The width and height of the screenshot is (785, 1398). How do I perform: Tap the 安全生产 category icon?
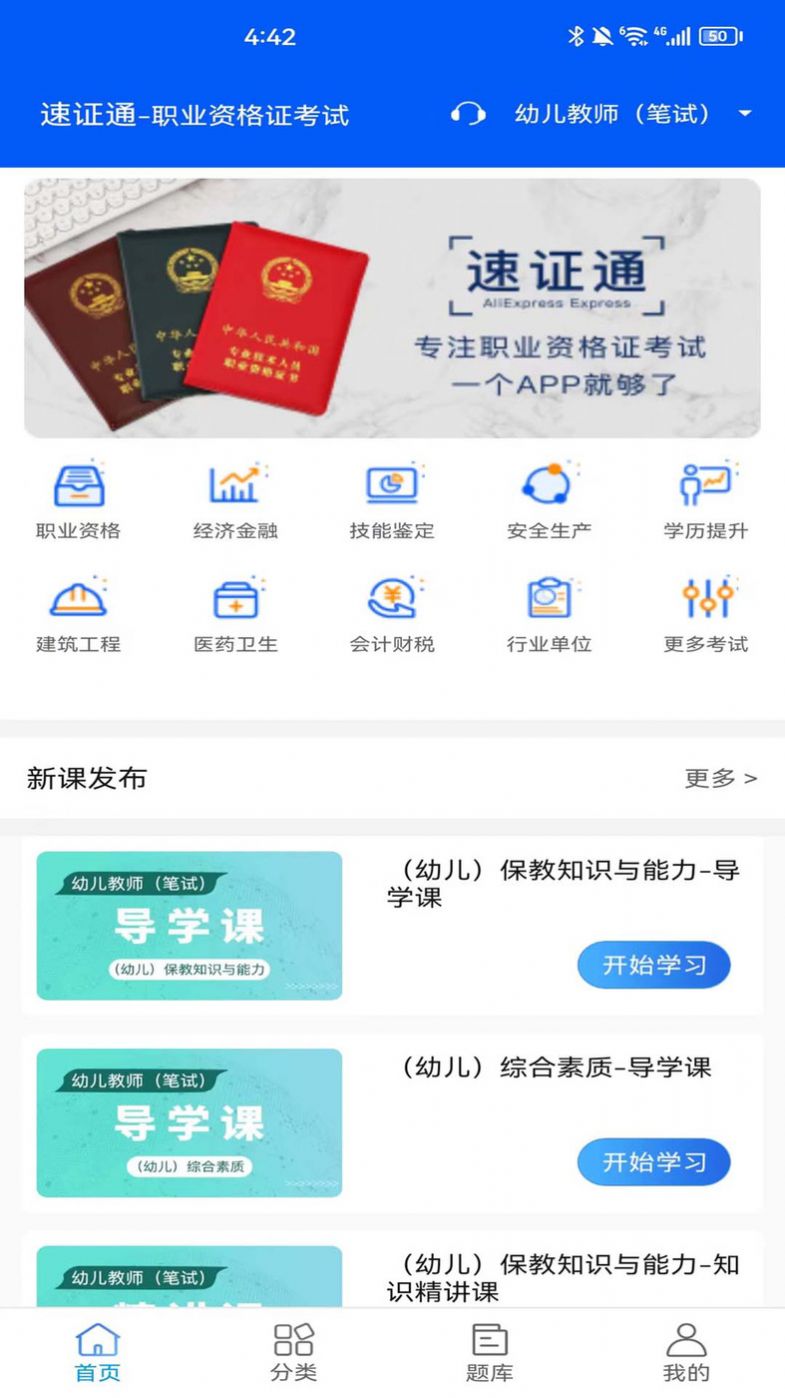pyautogui.click(x=547, y=498)
